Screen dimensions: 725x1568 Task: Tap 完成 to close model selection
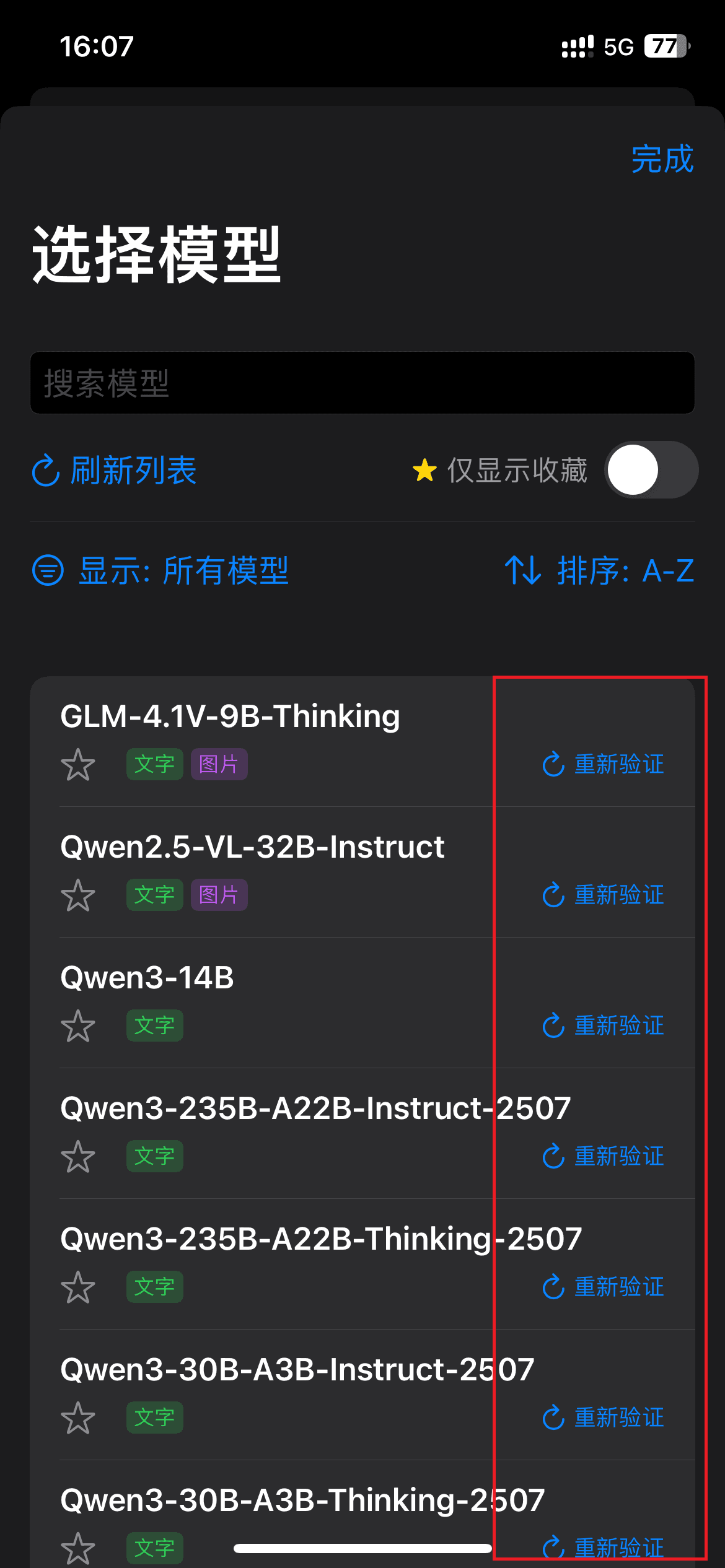tap(662, 160)
